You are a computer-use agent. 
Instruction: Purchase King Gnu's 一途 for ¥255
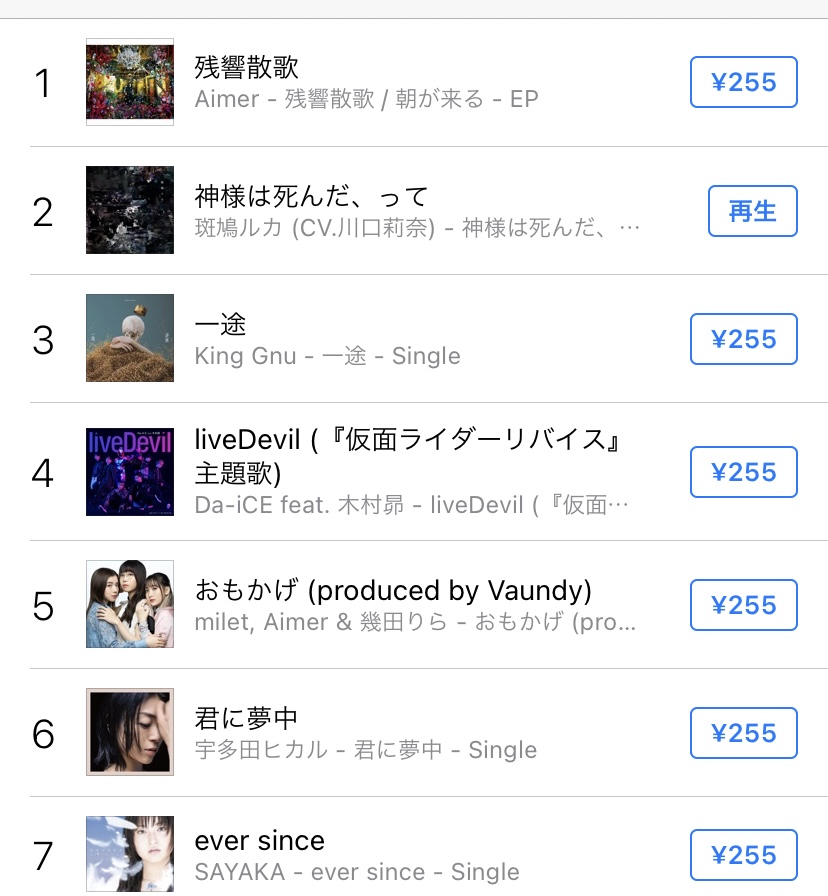743,339
